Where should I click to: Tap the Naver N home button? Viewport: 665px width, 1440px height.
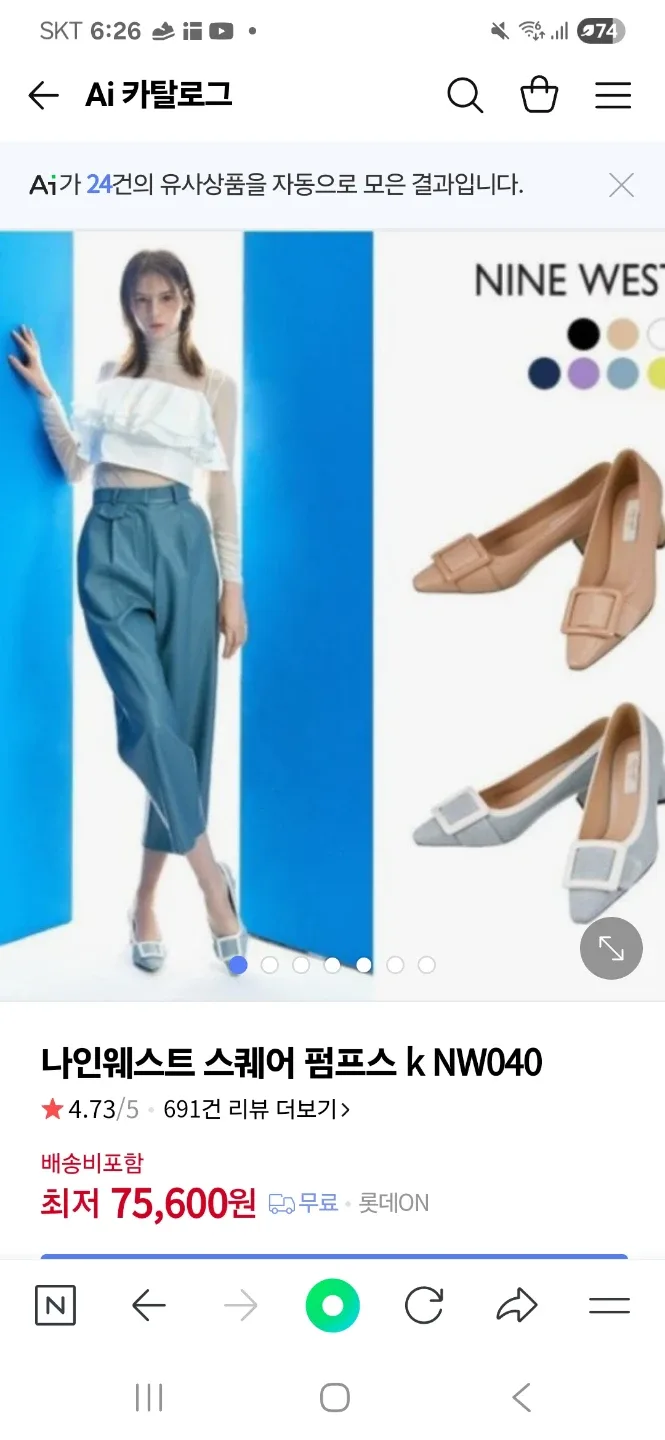click(55, 1305)
